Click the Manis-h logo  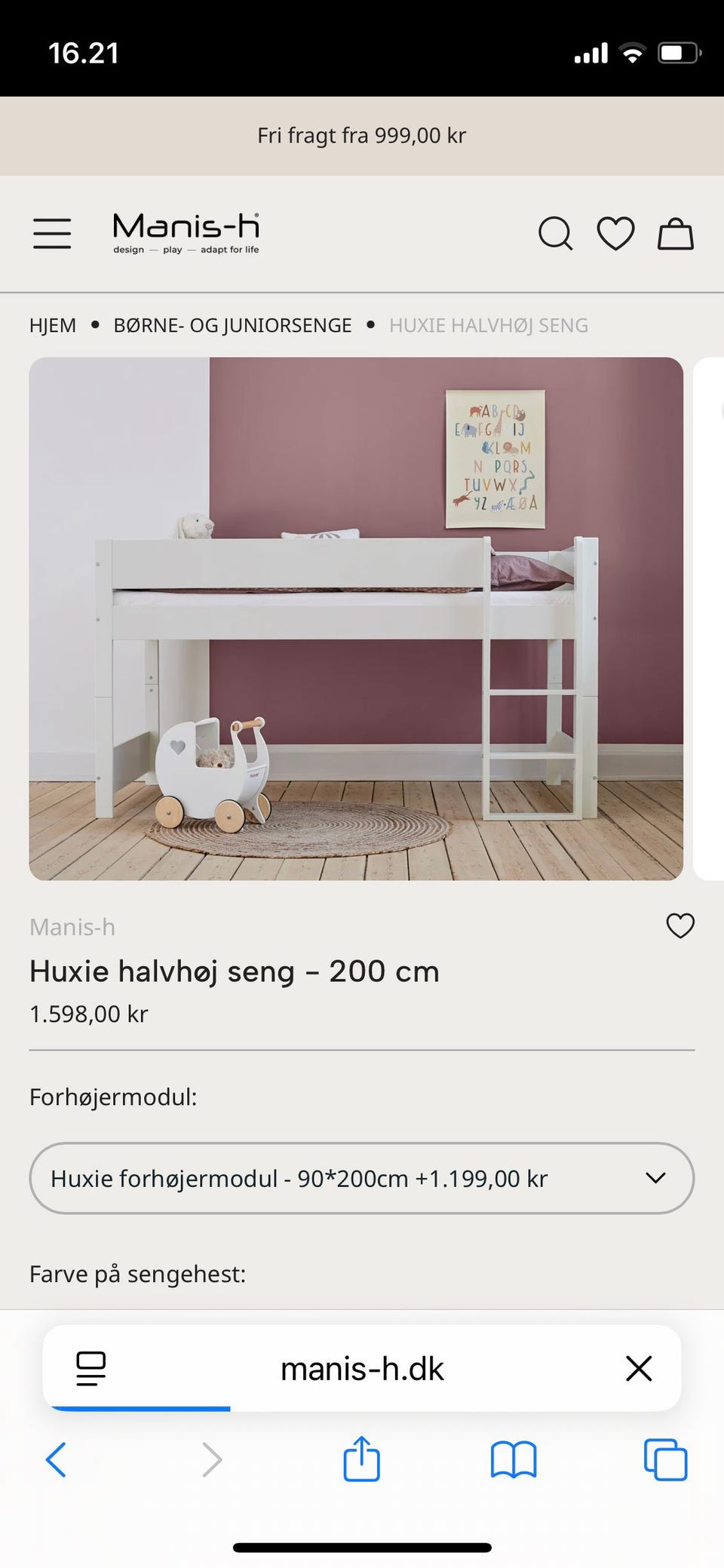click(x=186, y=232)
